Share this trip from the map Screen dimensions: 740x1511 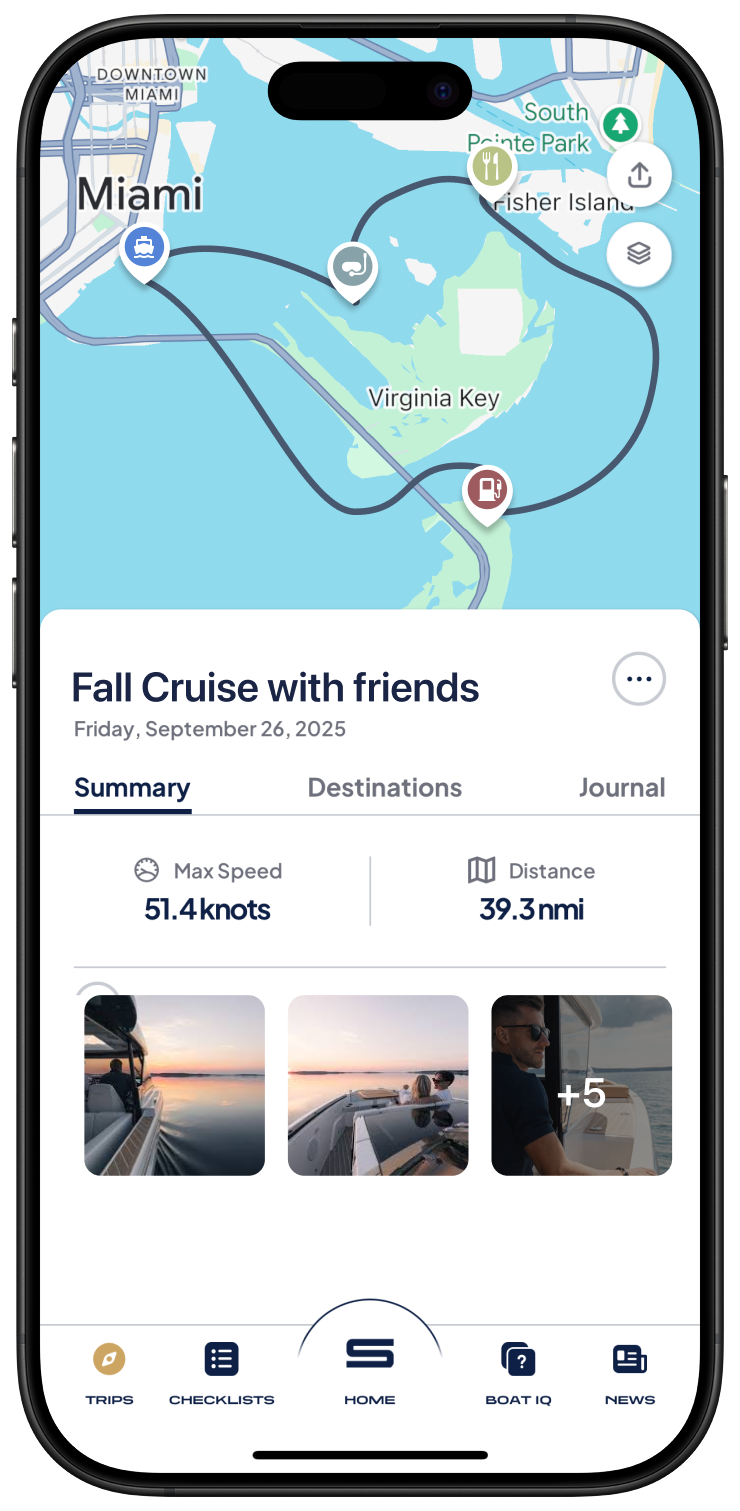[639, 175]
